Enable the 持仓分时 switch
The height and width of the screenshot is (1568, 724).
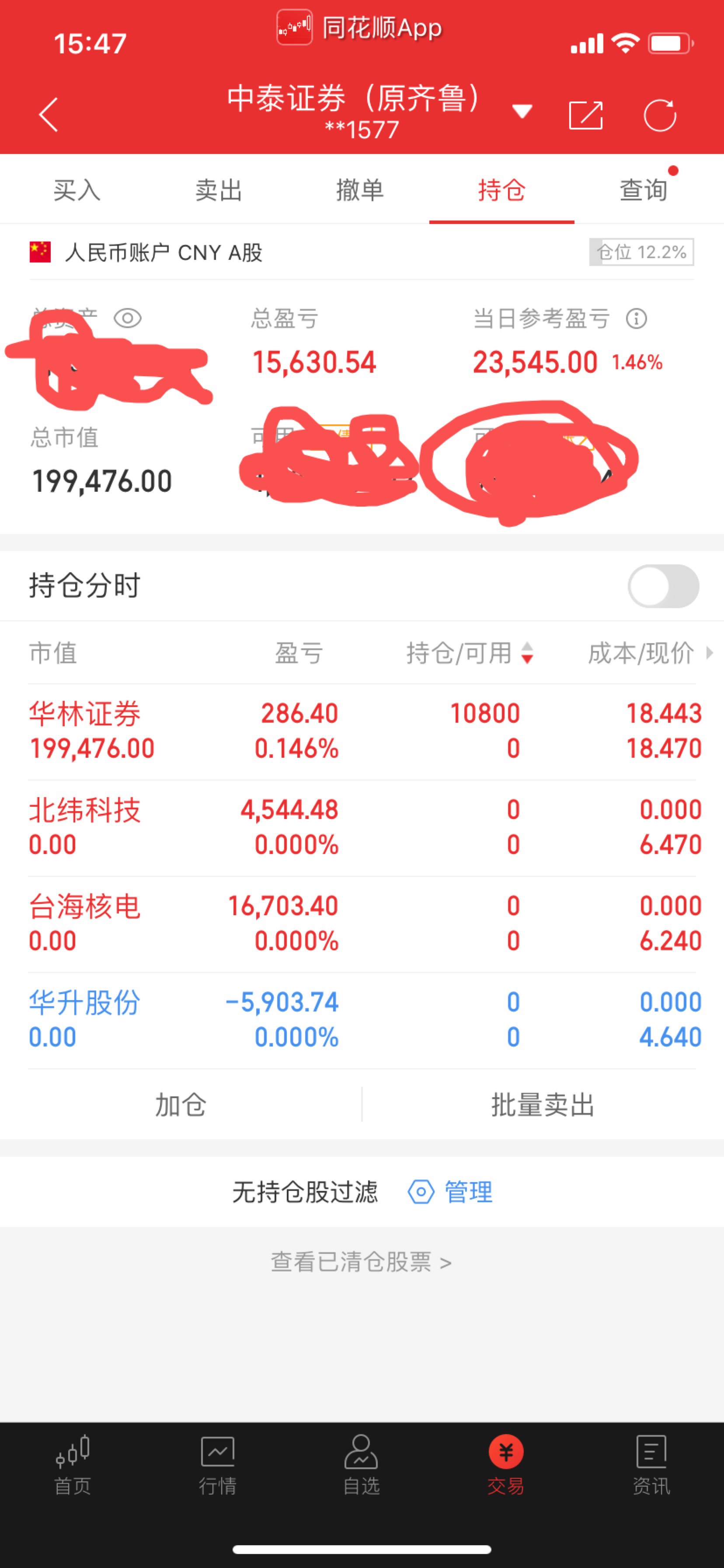click(663, 586)
